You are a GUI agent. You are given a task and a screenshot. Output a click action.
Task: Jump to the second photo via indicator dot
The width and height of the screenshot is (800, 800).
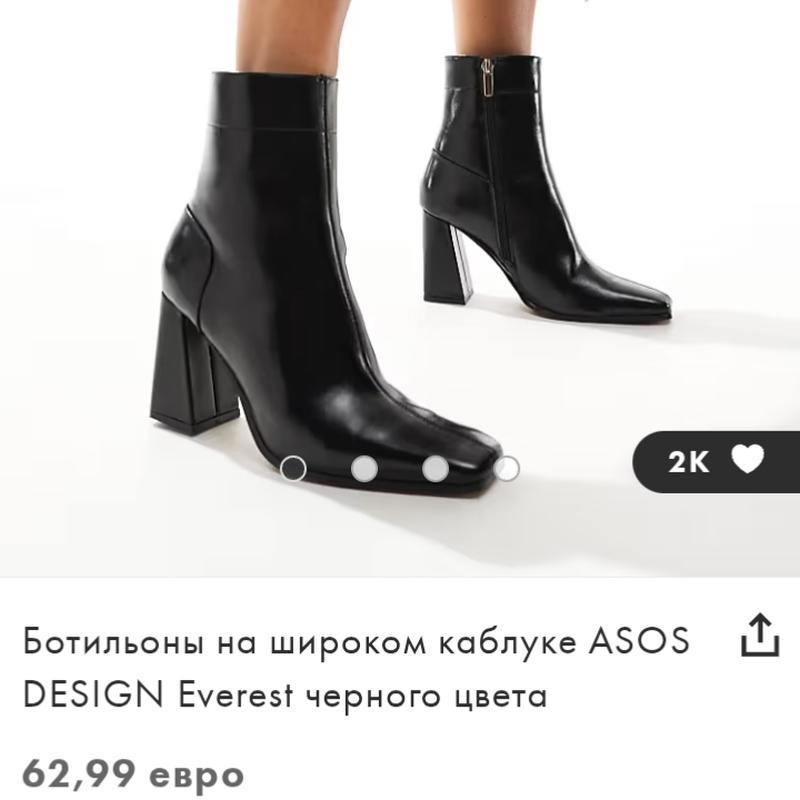pos(364,468)
